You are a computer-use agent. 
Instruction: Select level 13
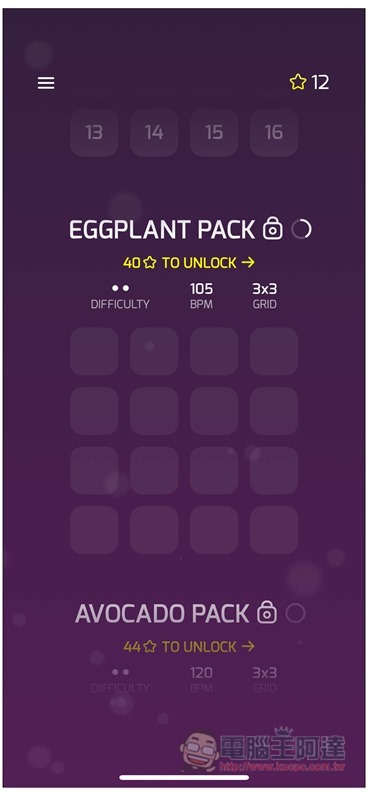94,132
